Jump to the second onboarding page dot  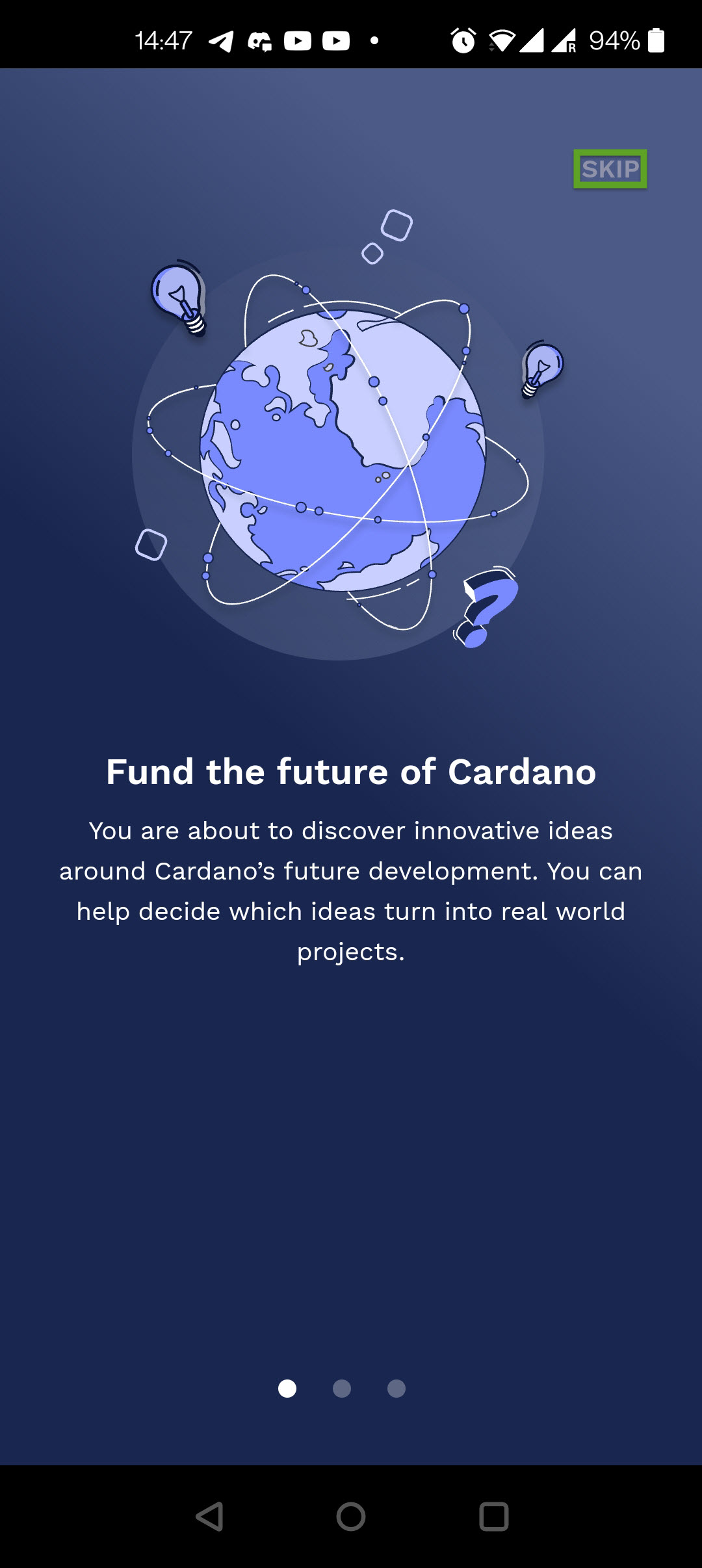pos(342,1389)
